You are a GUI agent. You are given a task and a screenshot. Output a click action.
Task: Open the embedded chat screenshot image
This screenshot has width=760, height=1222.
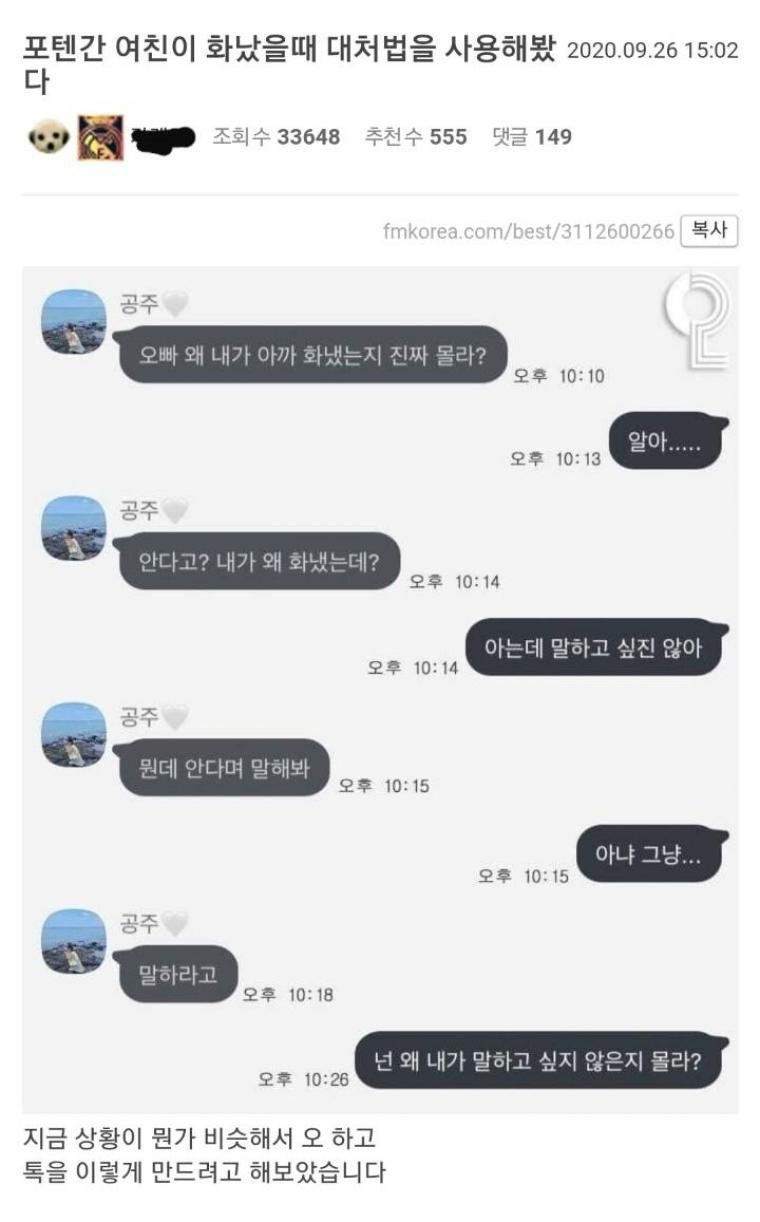click(x=380, y=690)
